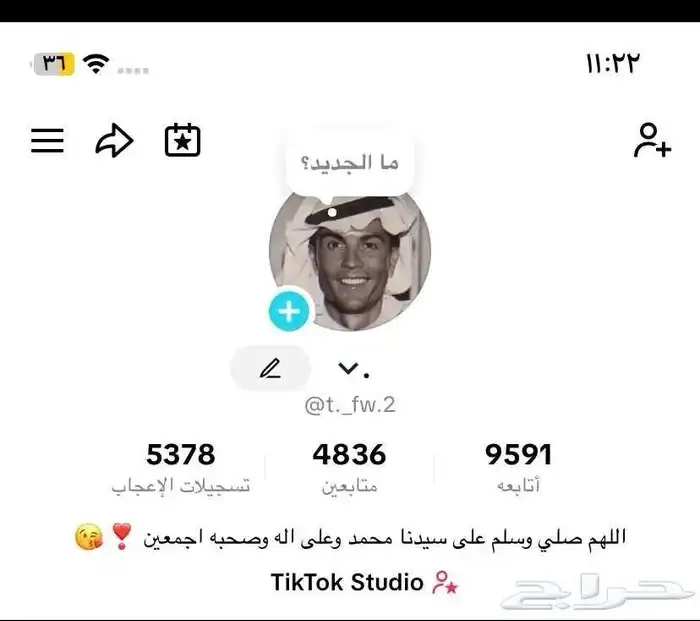Image resolution: width=700 pixels, height=621 pixels.
Task: Open the hamburger menu
Action: point(47,141)
